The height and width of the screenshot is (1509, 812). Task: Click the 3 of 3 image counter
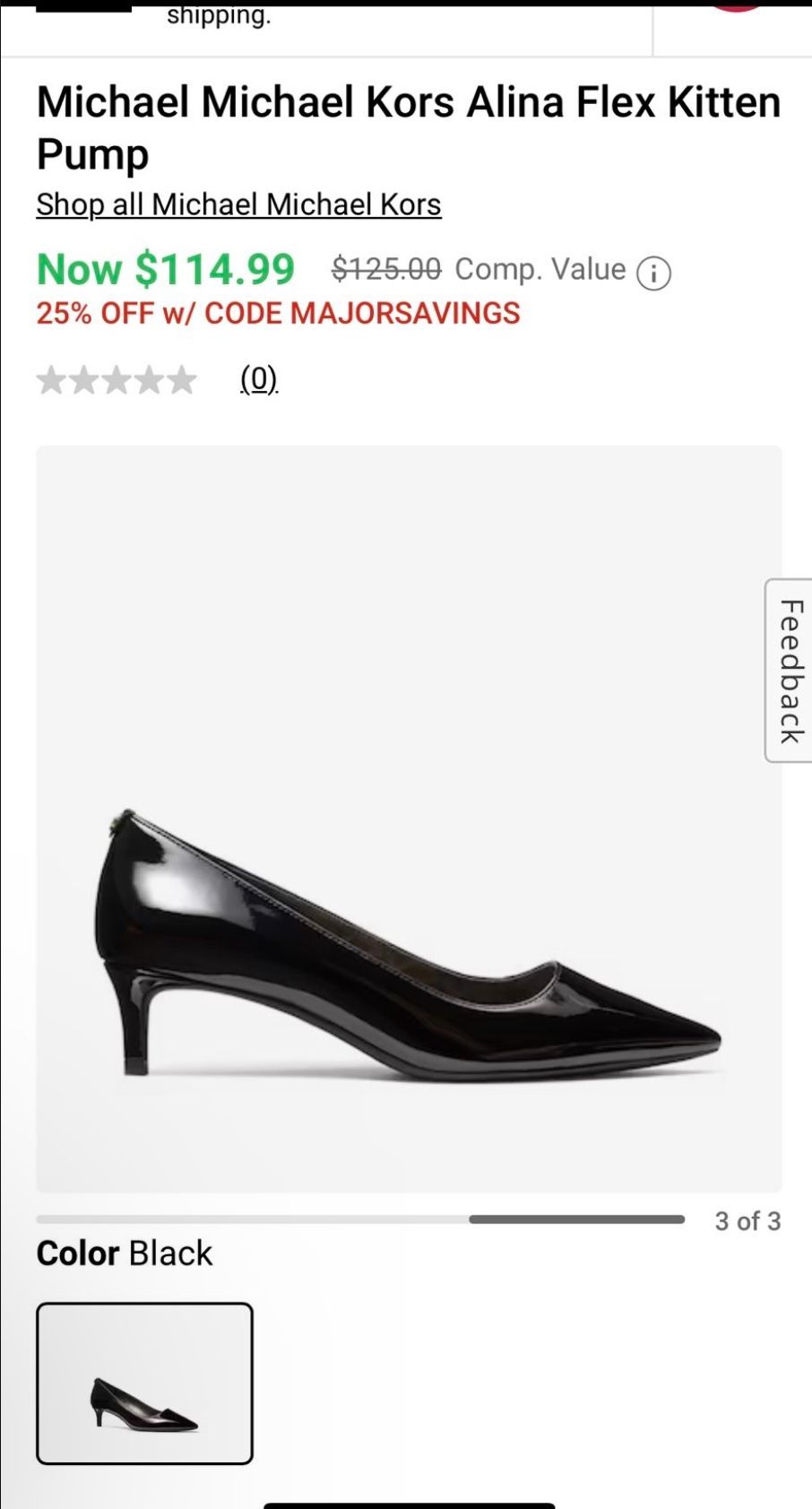[x=747, y=1220]
